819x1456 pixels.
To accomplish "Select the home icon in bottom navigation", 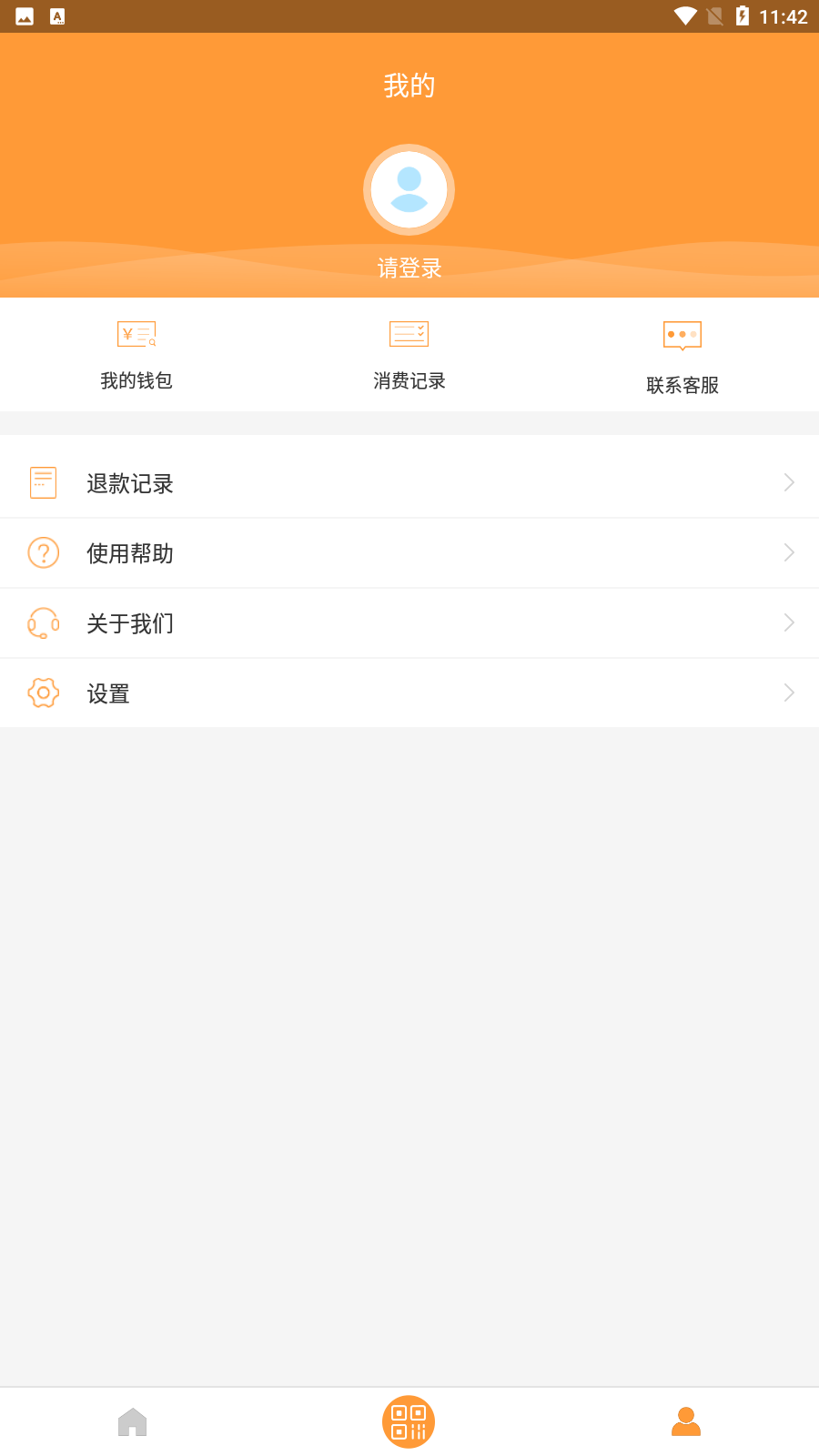I will click(x=133, y=1421).
